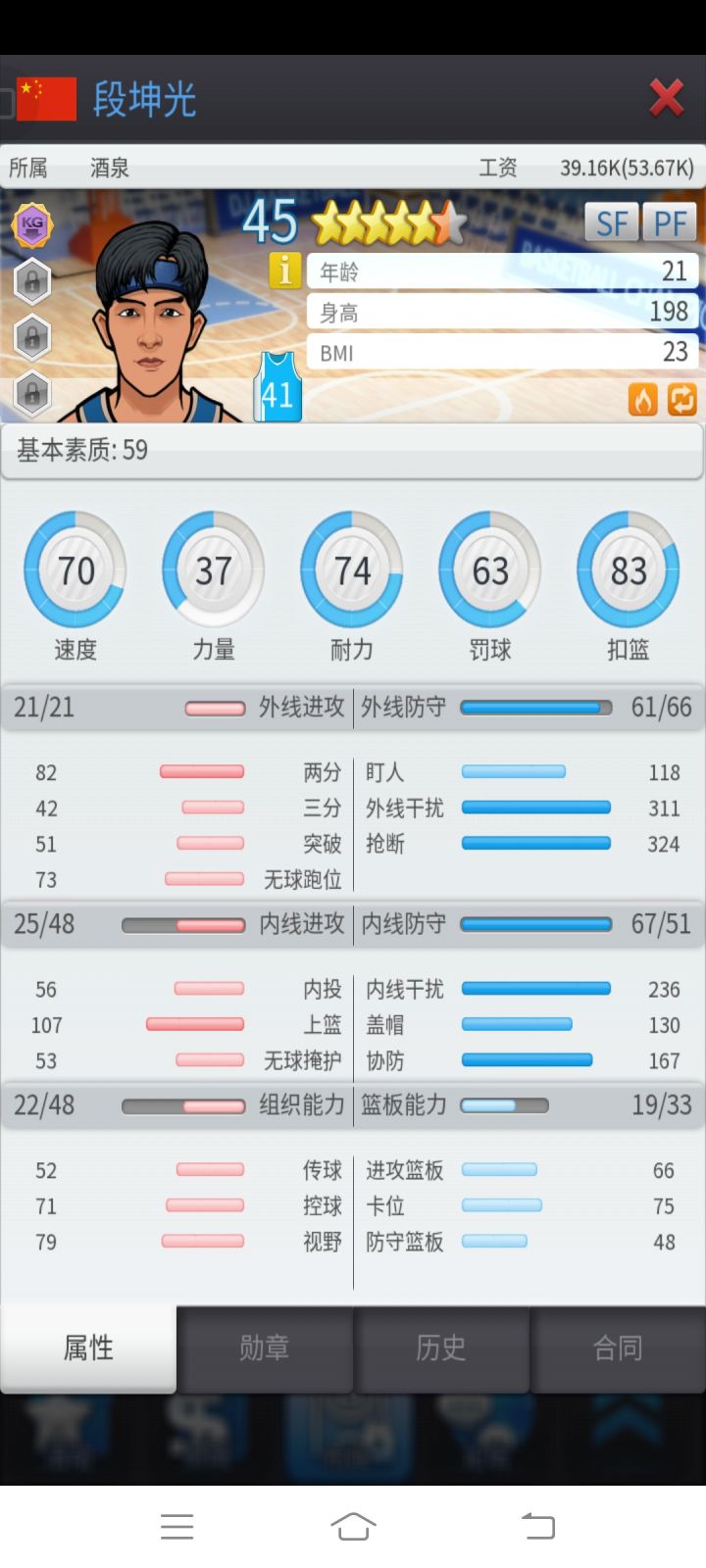
Task: Select the PF position badge
Action: 671,222
